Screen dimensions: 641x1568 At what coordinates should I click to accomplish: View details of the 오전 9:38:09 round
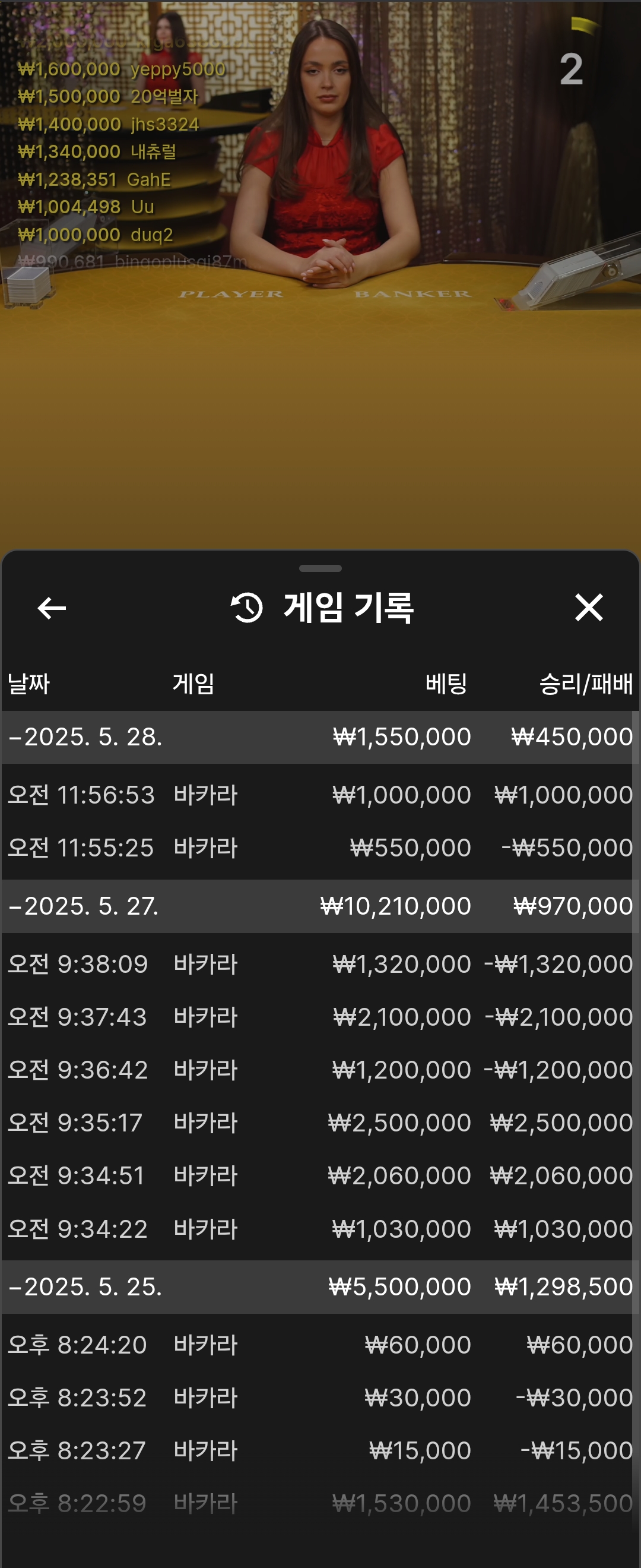tap(320, 964)
